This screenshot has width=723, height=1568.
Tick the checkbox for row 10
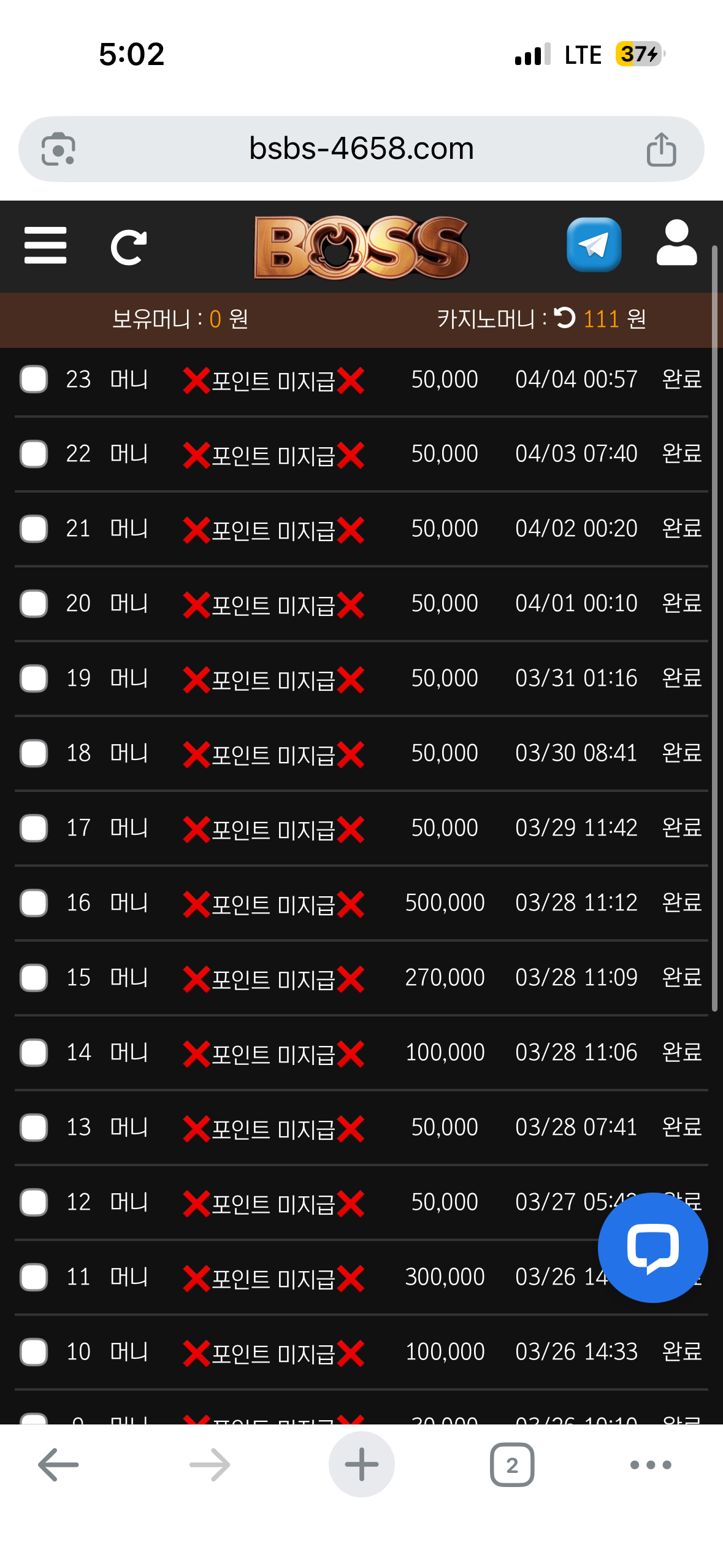34,1352
